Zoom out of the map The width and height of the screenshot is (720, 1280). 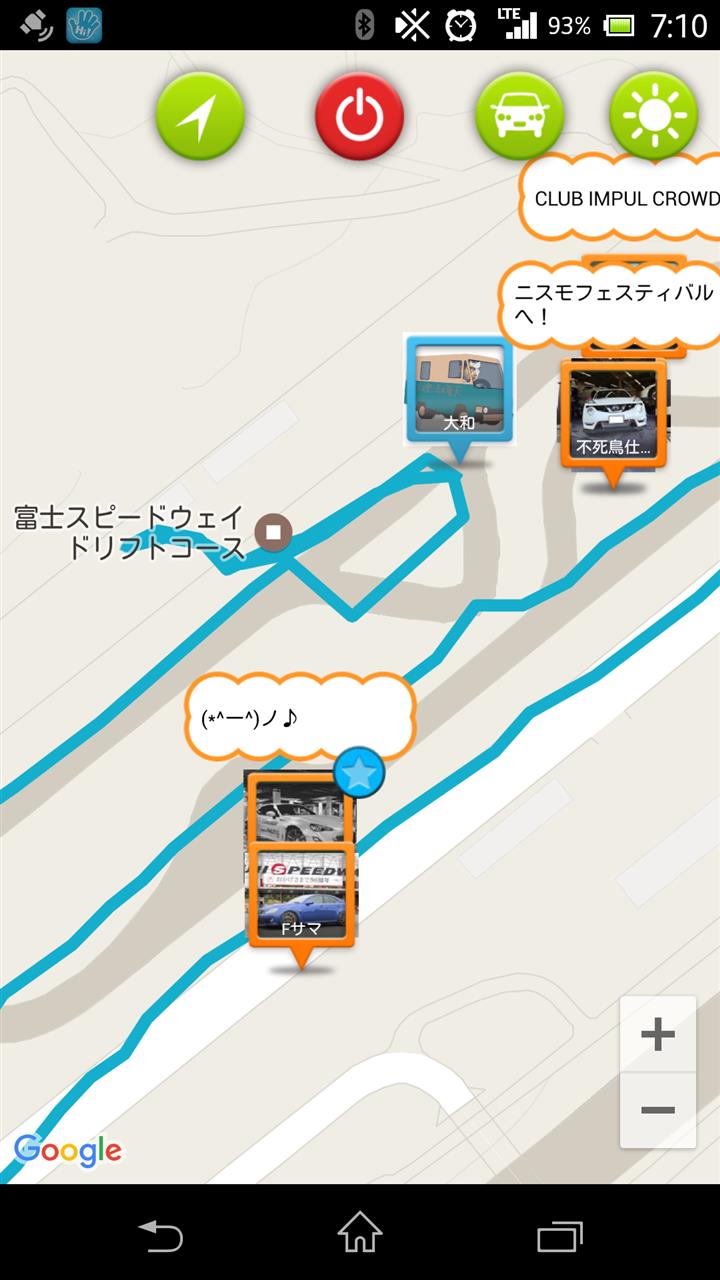[657, 1110]
